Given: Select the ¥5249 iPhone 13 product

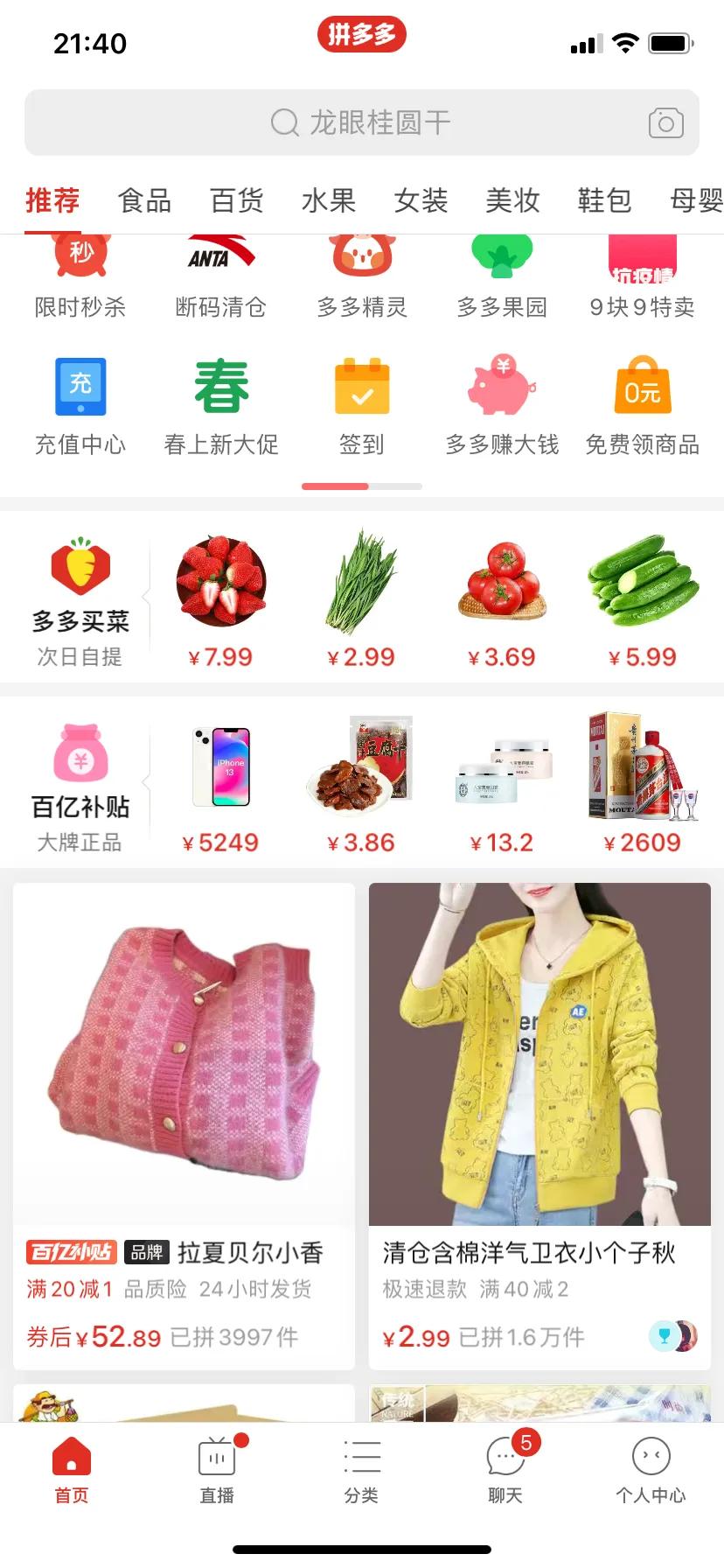Looking at the screenshot, I should [220, 779].
